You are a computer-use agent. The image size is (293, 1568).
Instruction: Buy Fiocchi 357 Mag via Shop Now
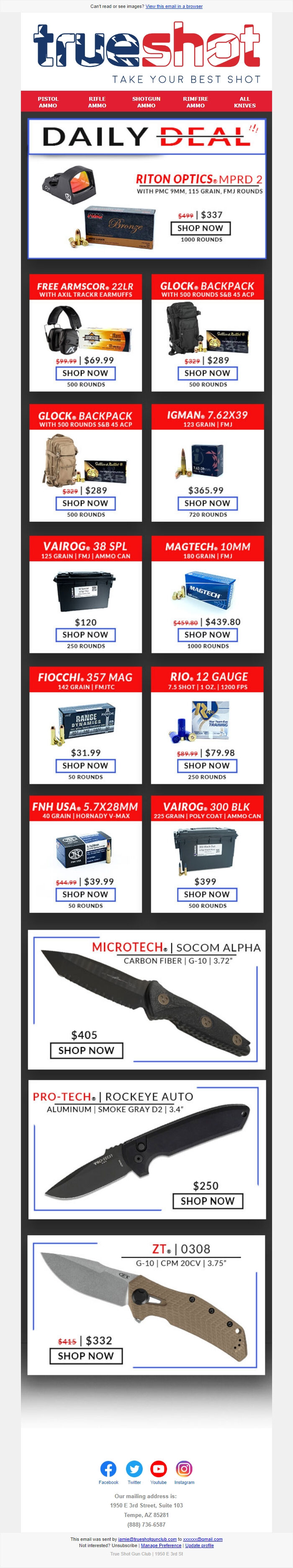[85, 765]
